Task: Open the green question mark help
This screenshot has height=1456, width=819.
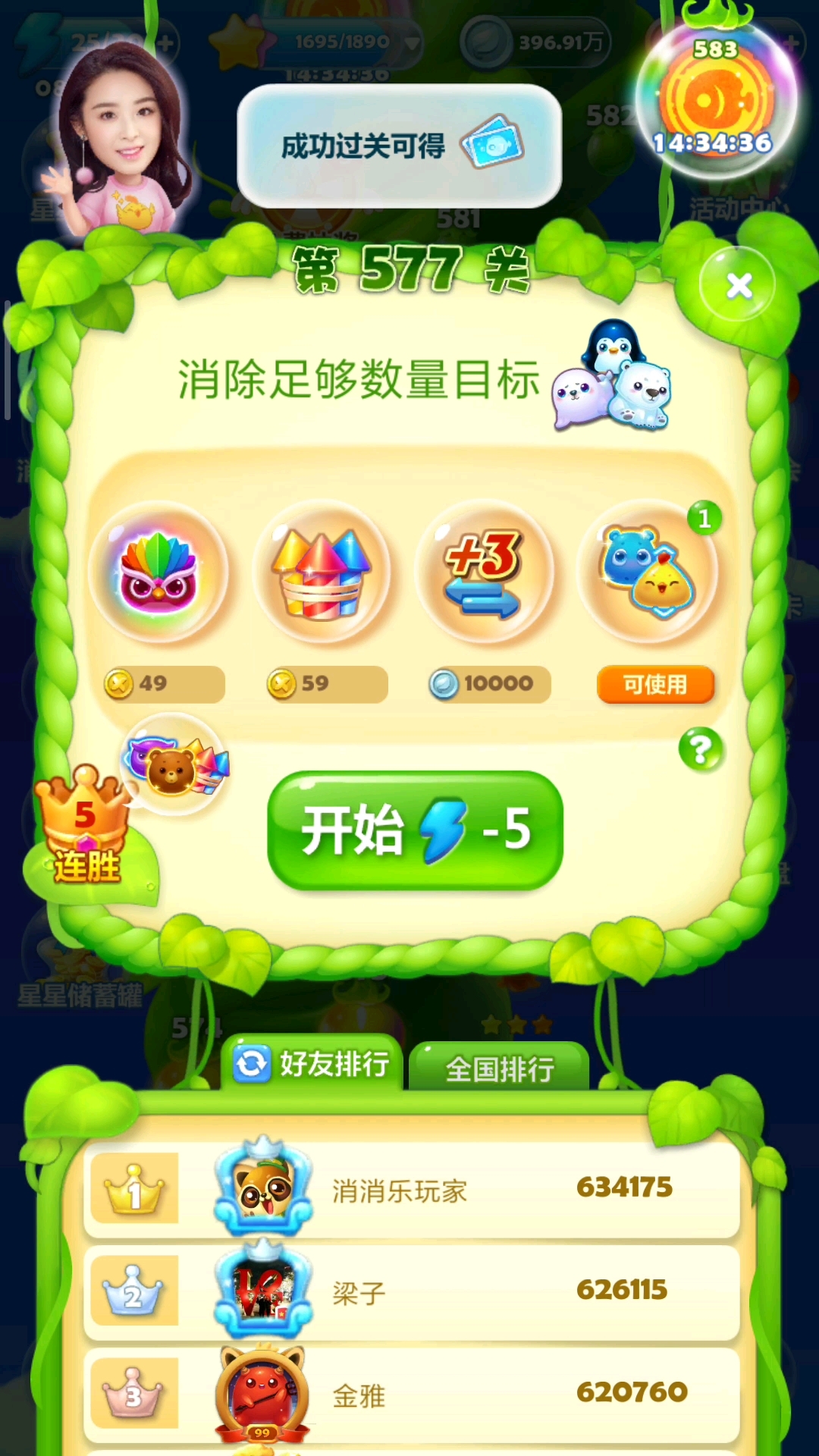Action: coord(701,750)
